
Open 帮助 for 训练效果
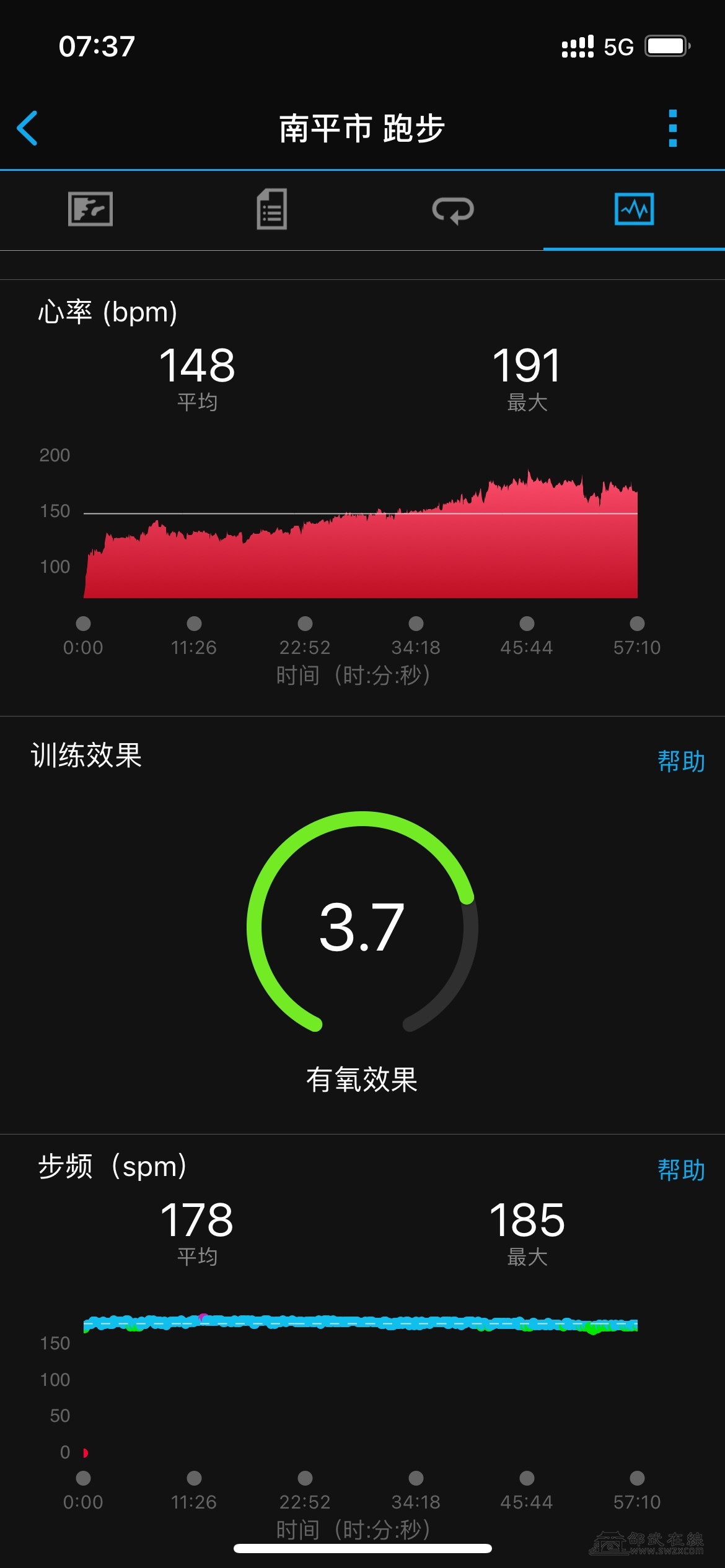tap(681, 761)
